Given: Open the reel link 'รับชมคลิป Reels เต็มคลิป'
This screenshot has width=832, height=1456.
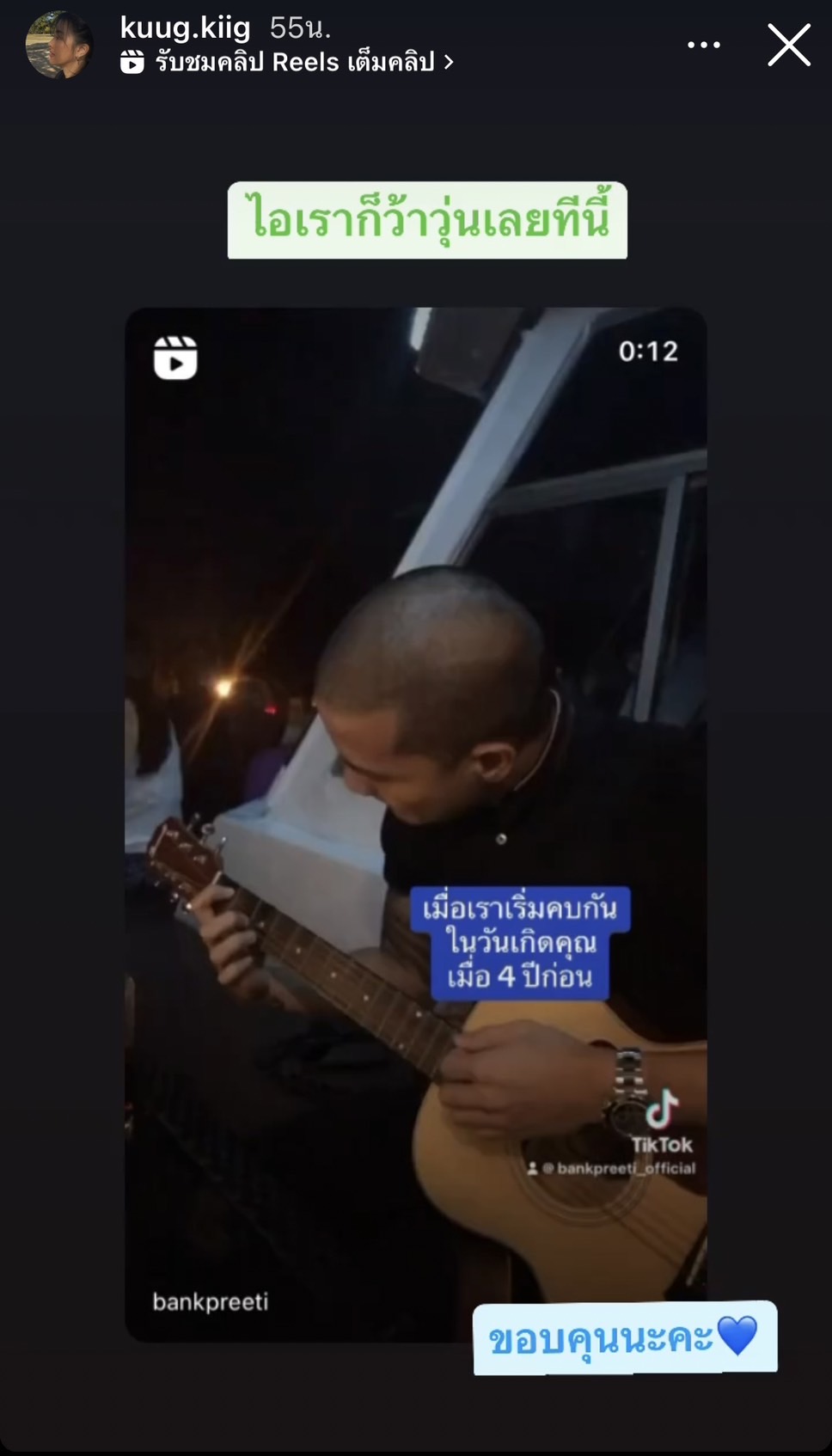Looking at the screenshot, I should click(x=292, y=61).
